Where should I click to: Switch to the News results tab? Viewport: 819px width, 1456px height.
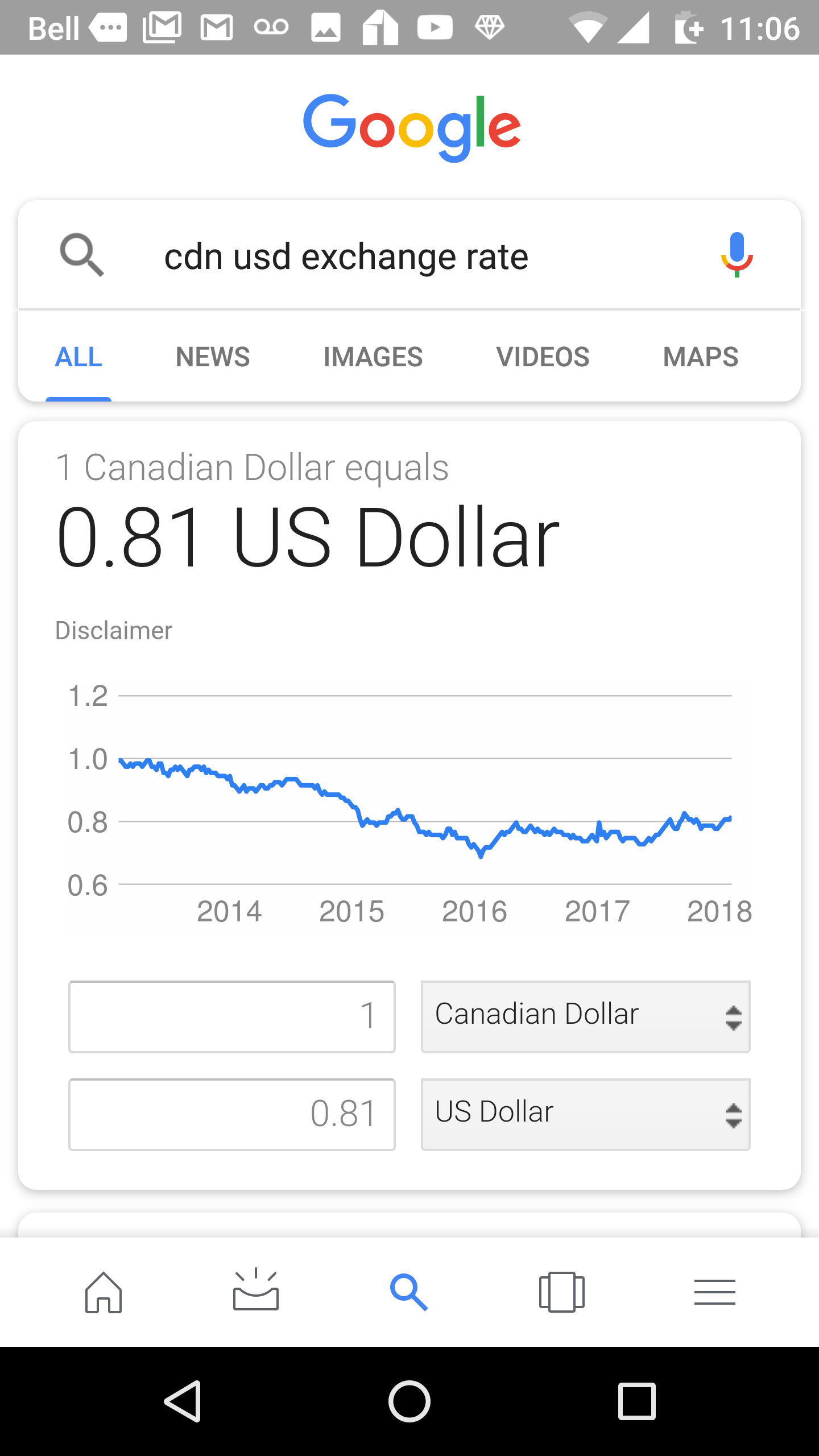click(213, 357)
